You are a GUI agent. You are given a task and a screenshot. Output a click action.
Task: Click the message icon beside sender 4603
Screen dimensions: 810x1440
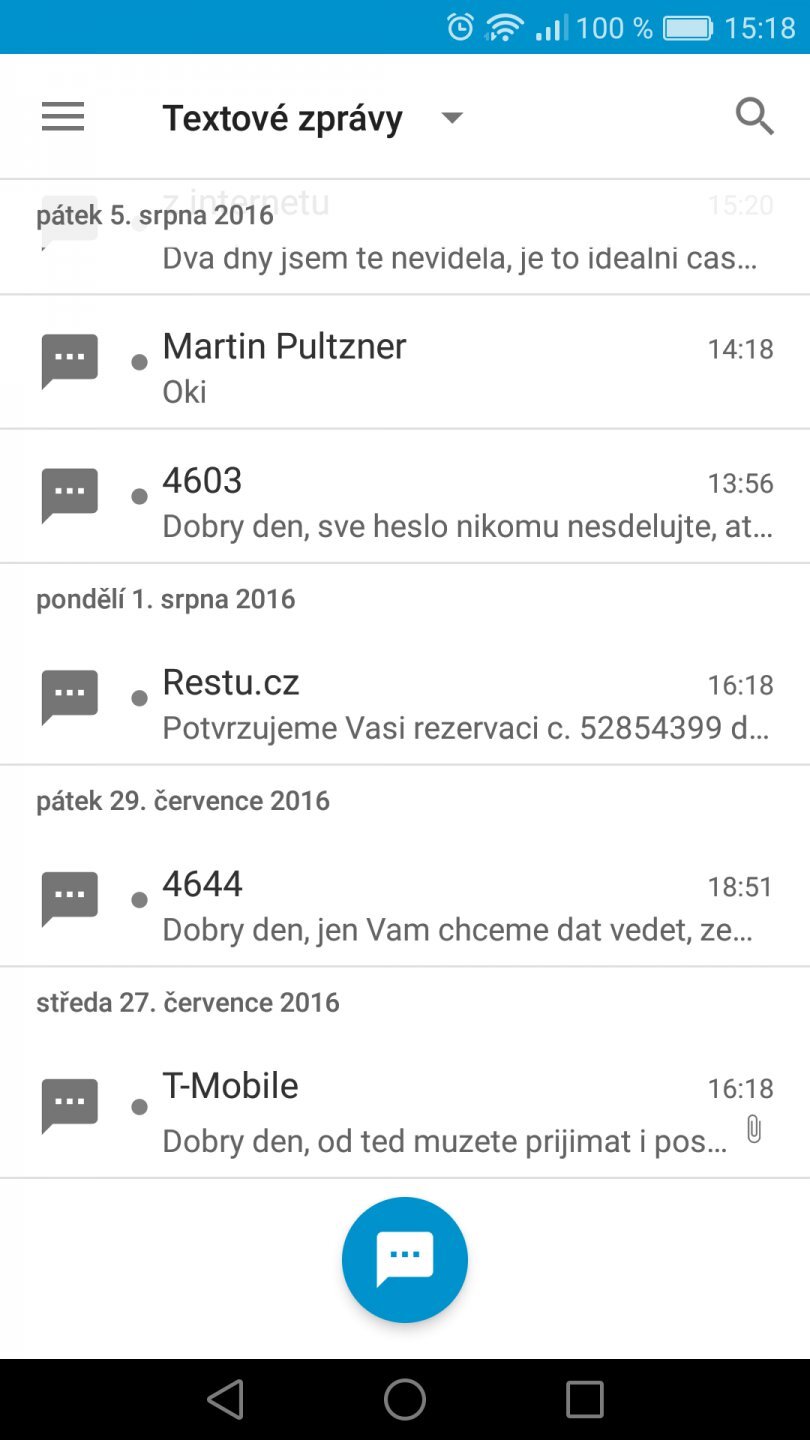(68, 494)
